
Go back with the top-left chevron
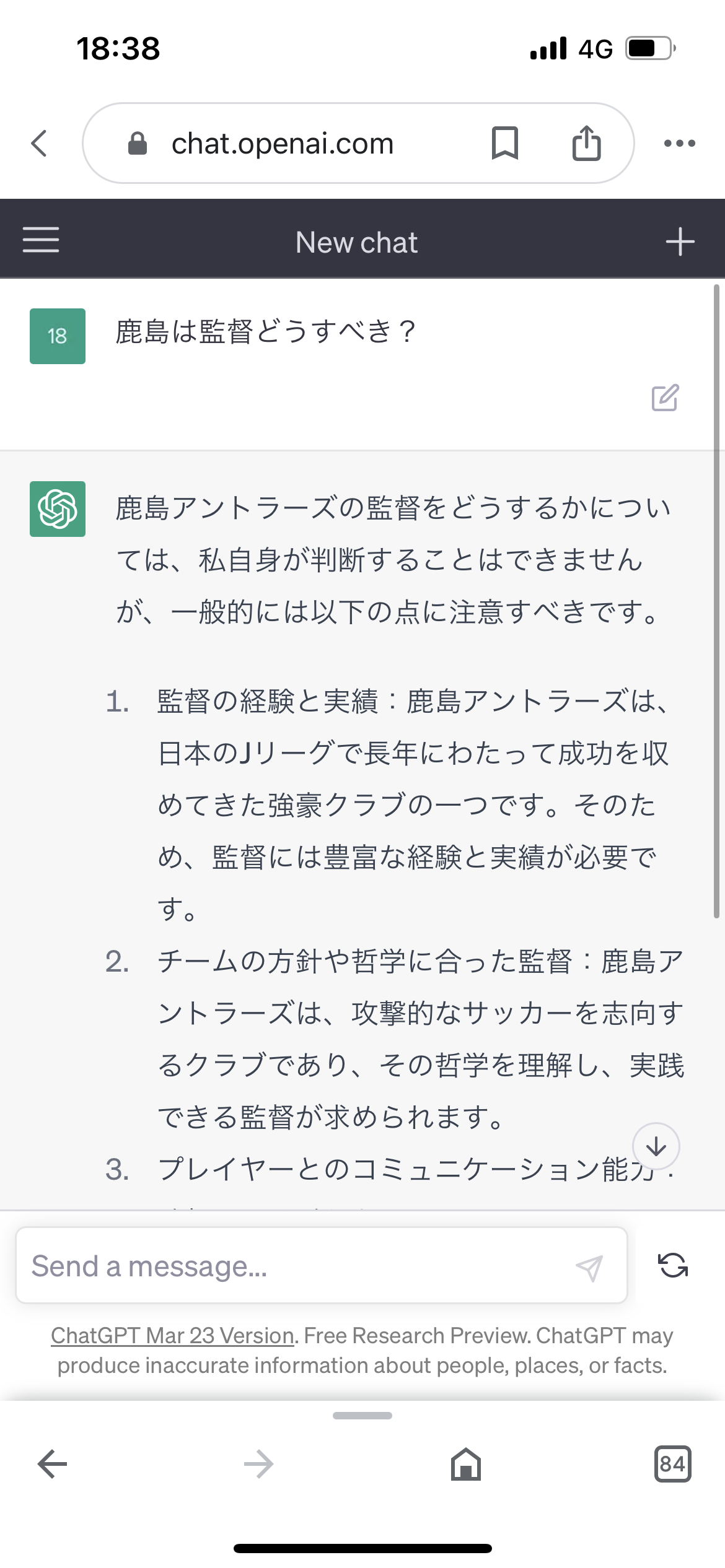(x=40, y=143)
